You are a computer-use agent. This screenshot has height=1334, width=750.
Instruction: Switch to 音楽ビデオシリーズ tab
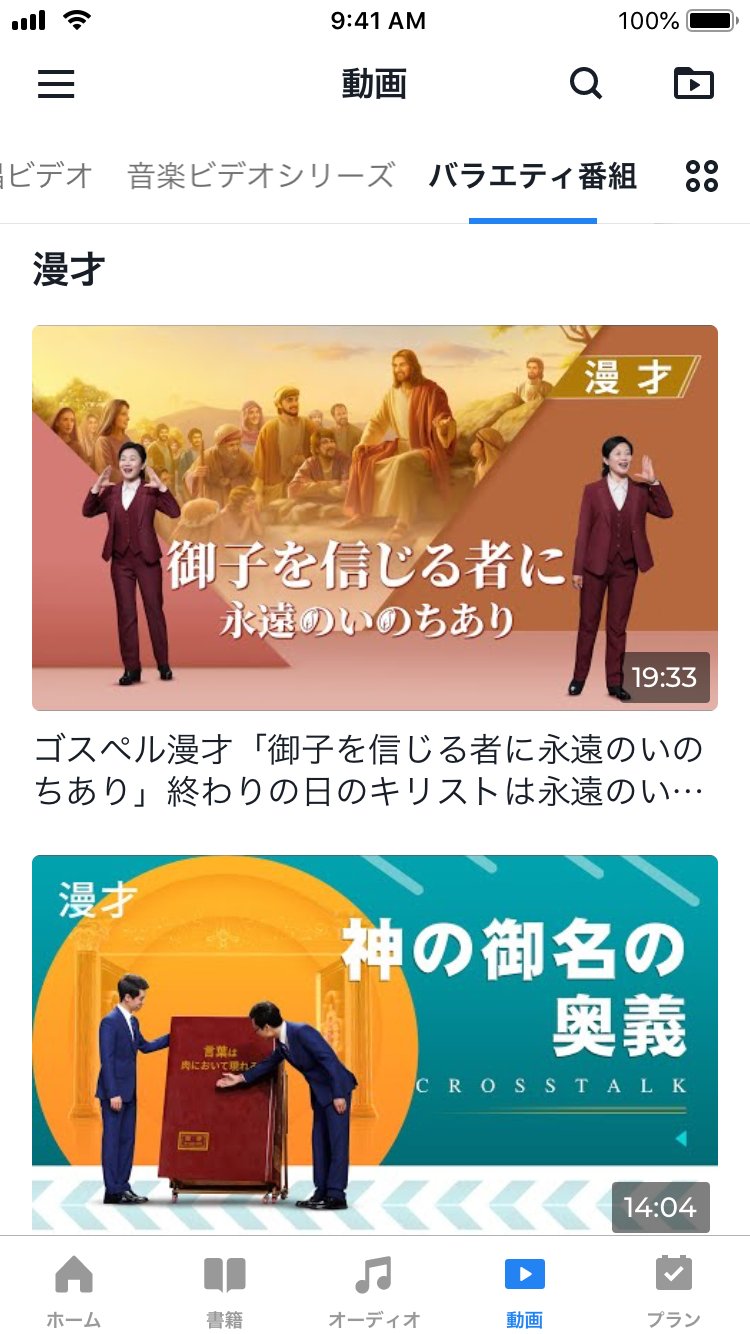click(261, 176)
